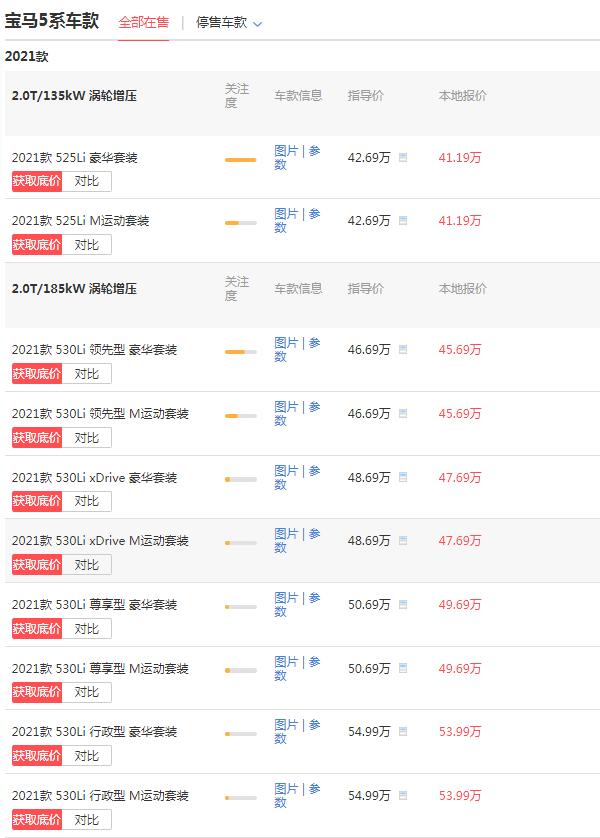Image resolution: width=600 pixels, height=838 pixels.
Task: Compare the 530Li 领先型 豪华套装
Action: tap(87, 374)
